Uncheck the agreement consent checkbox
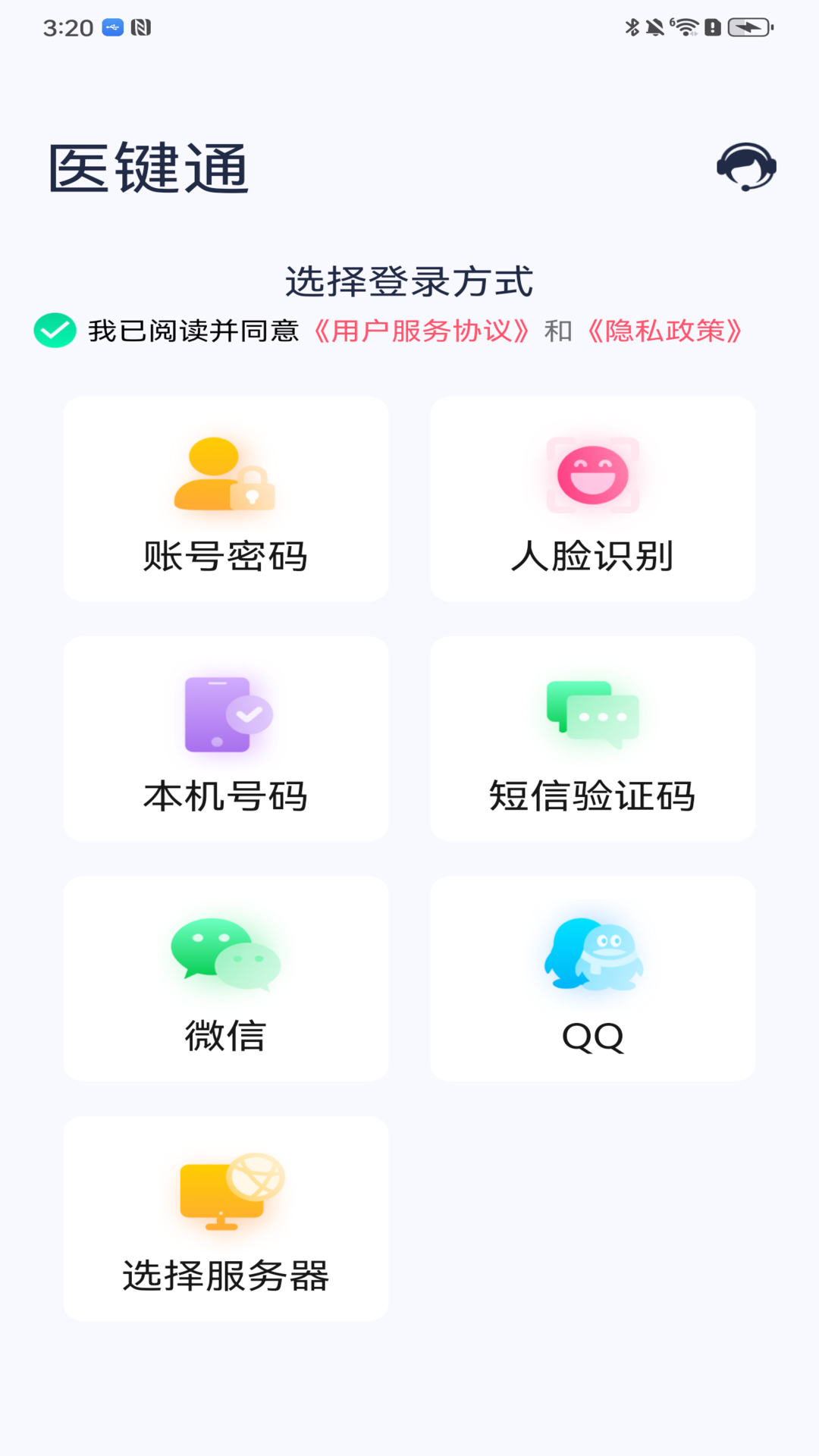Viewport: 819px width, 1456px height. click(x=54, y=330)
